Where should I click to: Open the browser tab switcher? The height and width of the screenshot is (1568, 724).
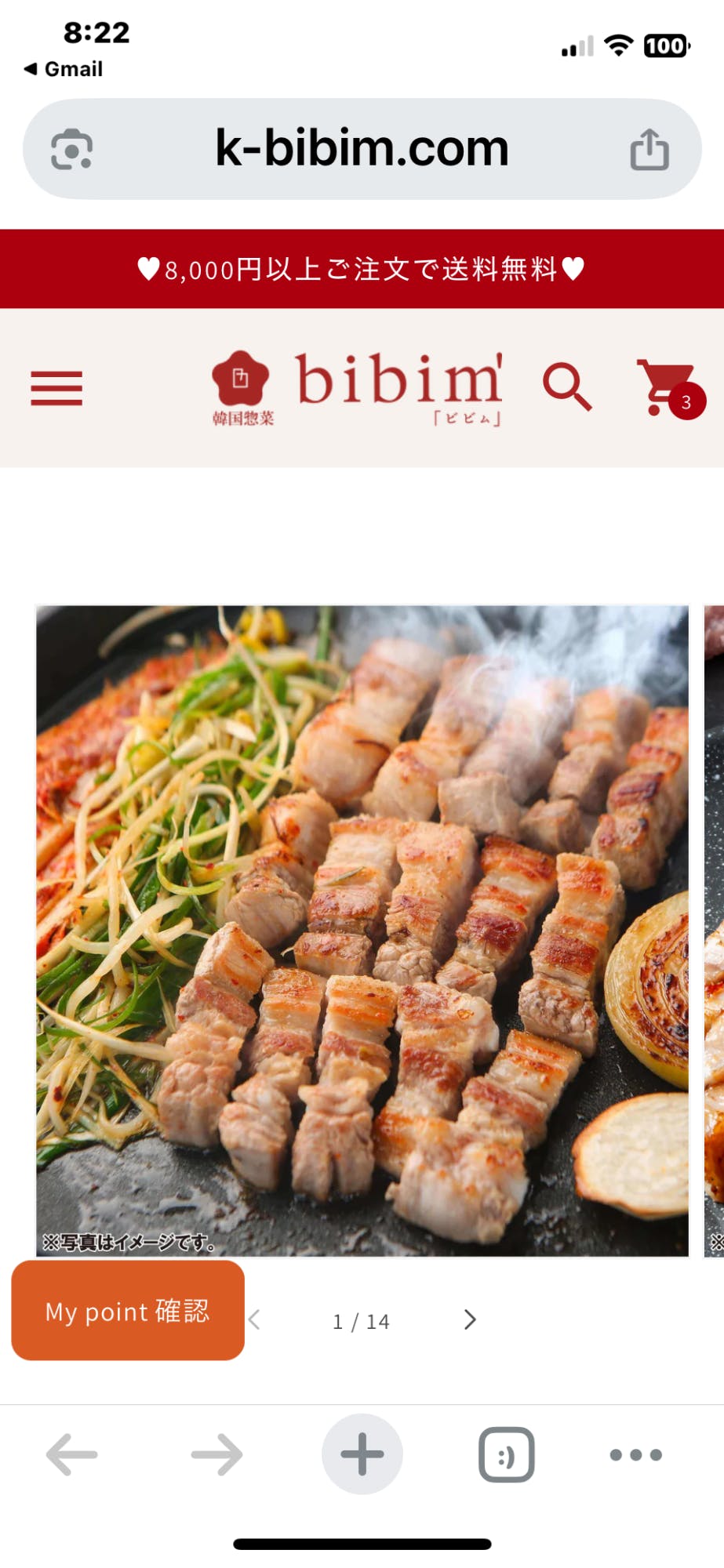(507, 1455)
